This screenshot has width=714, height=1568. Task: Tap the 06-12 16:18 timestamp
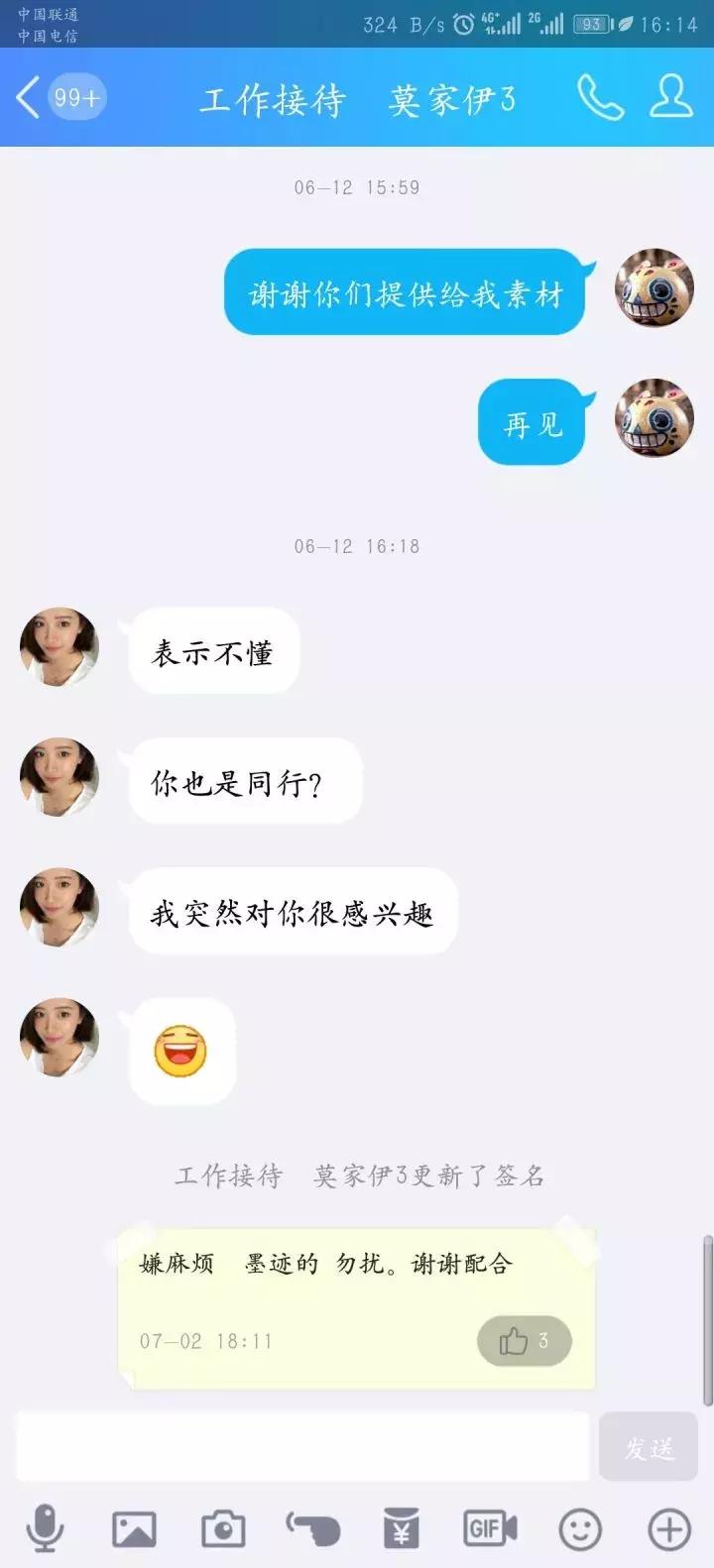[357, 545]
